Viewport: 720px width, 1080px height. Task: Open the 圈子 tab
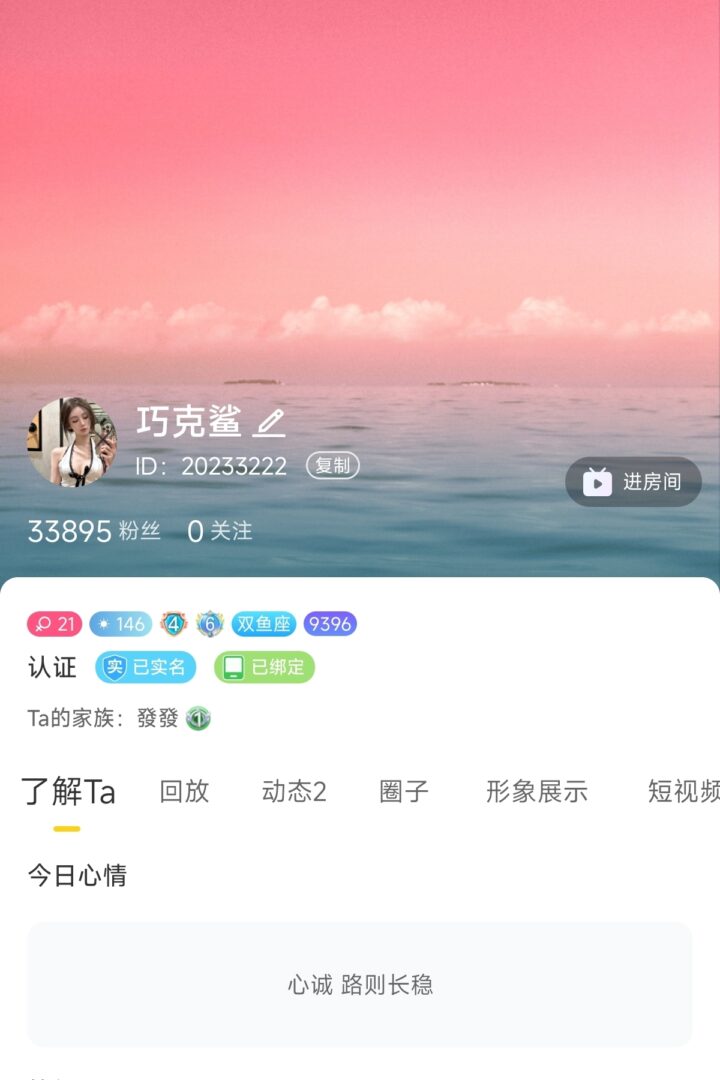coord(404,792)
